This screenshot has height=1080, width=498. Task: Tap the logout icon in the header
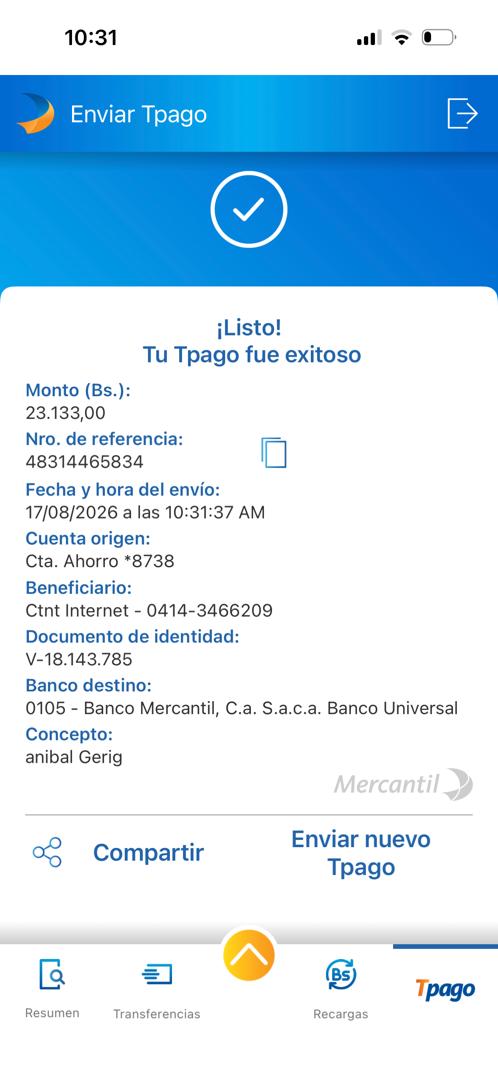(462, 113)
